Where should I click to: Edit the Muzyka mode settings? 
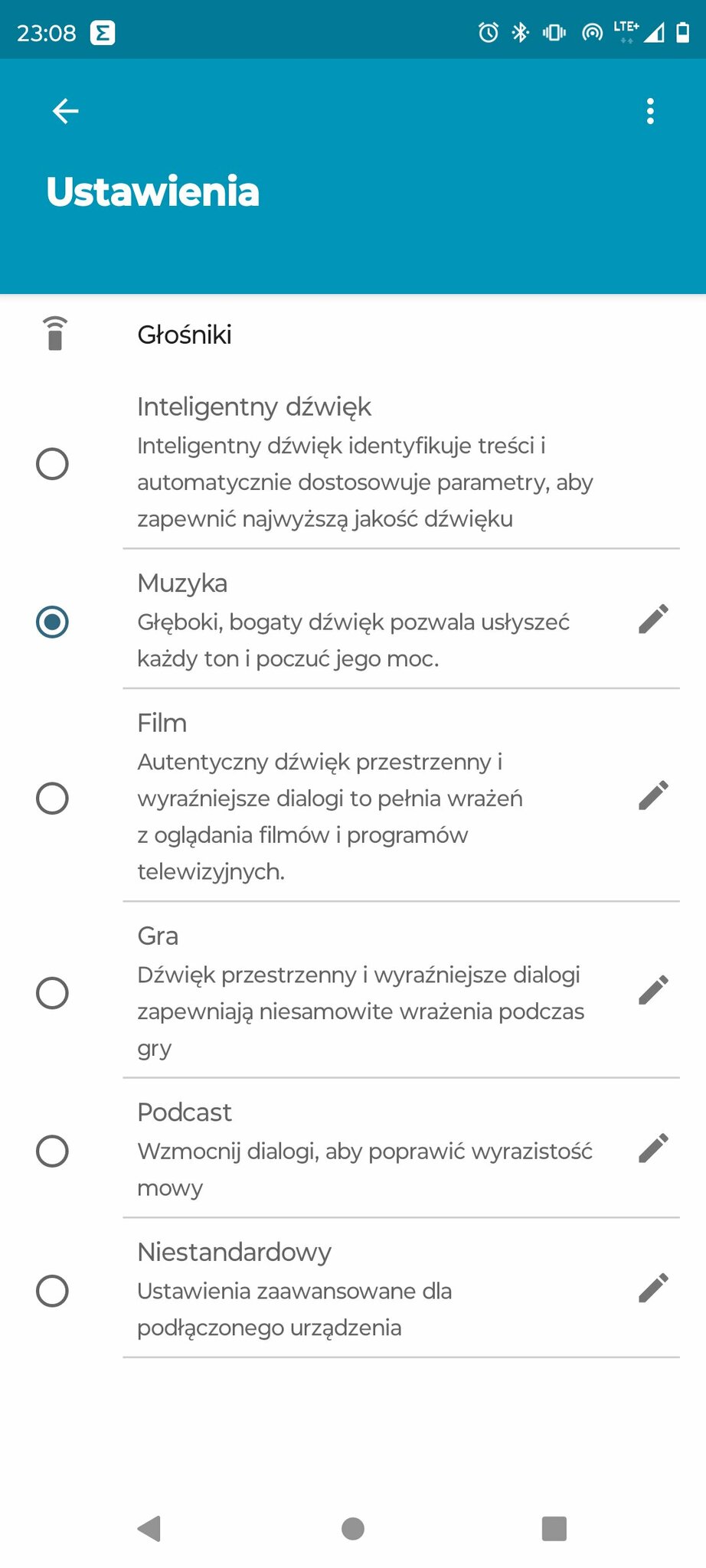(653, 619)
